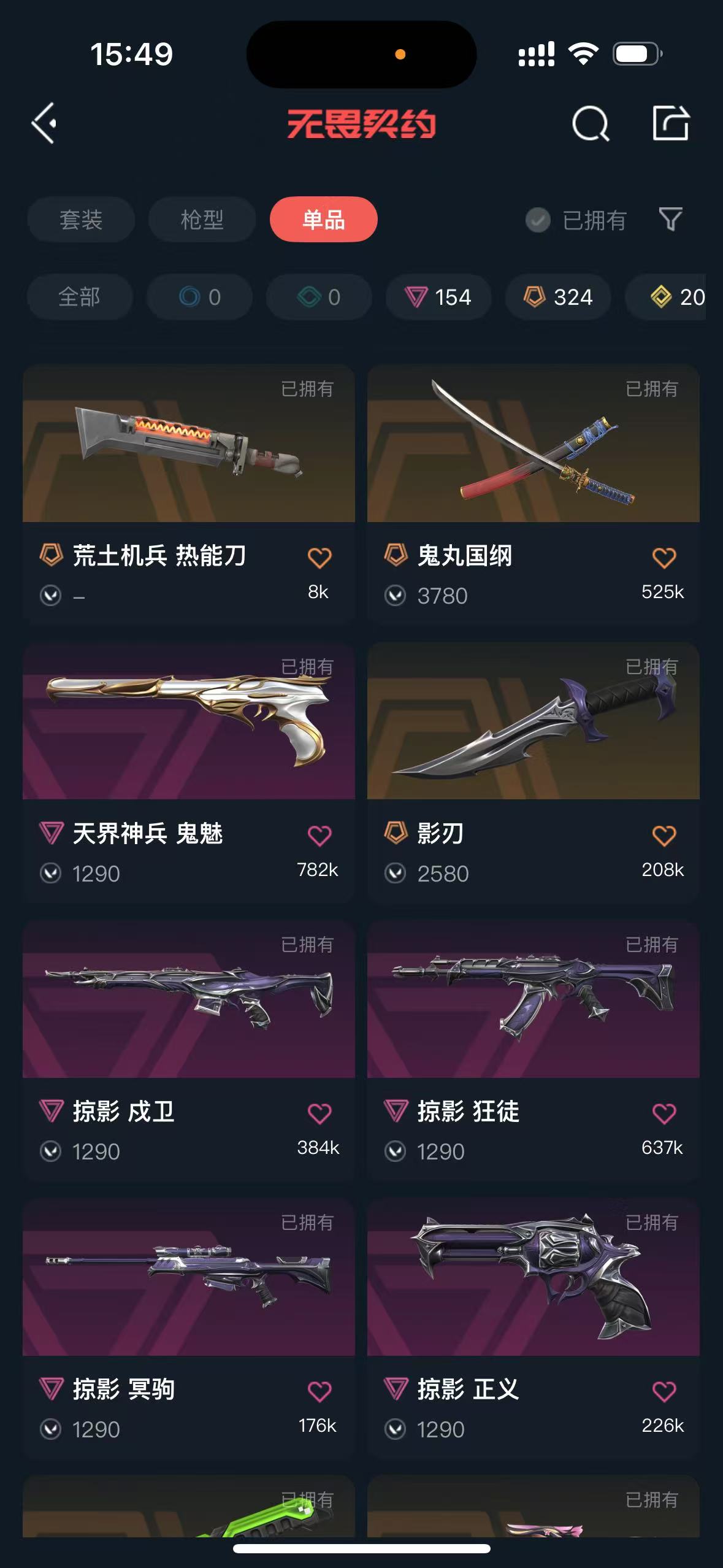Go back using the top-left arrow
This screenshot has width=723, height=1568.
[44, 123]
